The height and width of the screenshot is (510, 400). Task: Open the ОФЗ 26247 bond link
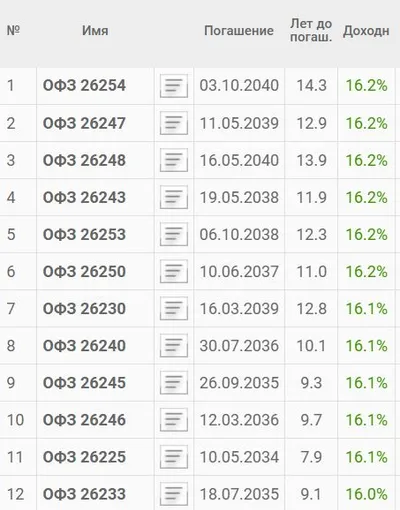tap(84, 123)
